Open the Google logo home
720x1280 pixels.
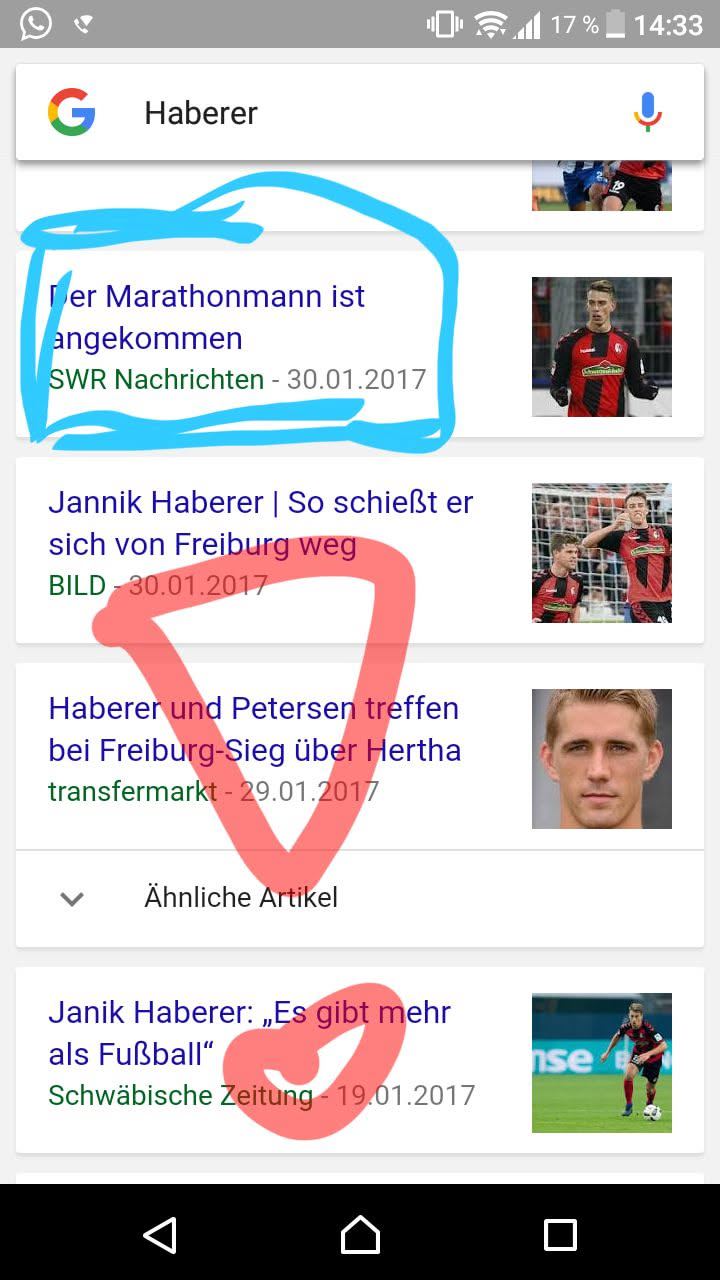pyautogui.click(x=72, y=112)
